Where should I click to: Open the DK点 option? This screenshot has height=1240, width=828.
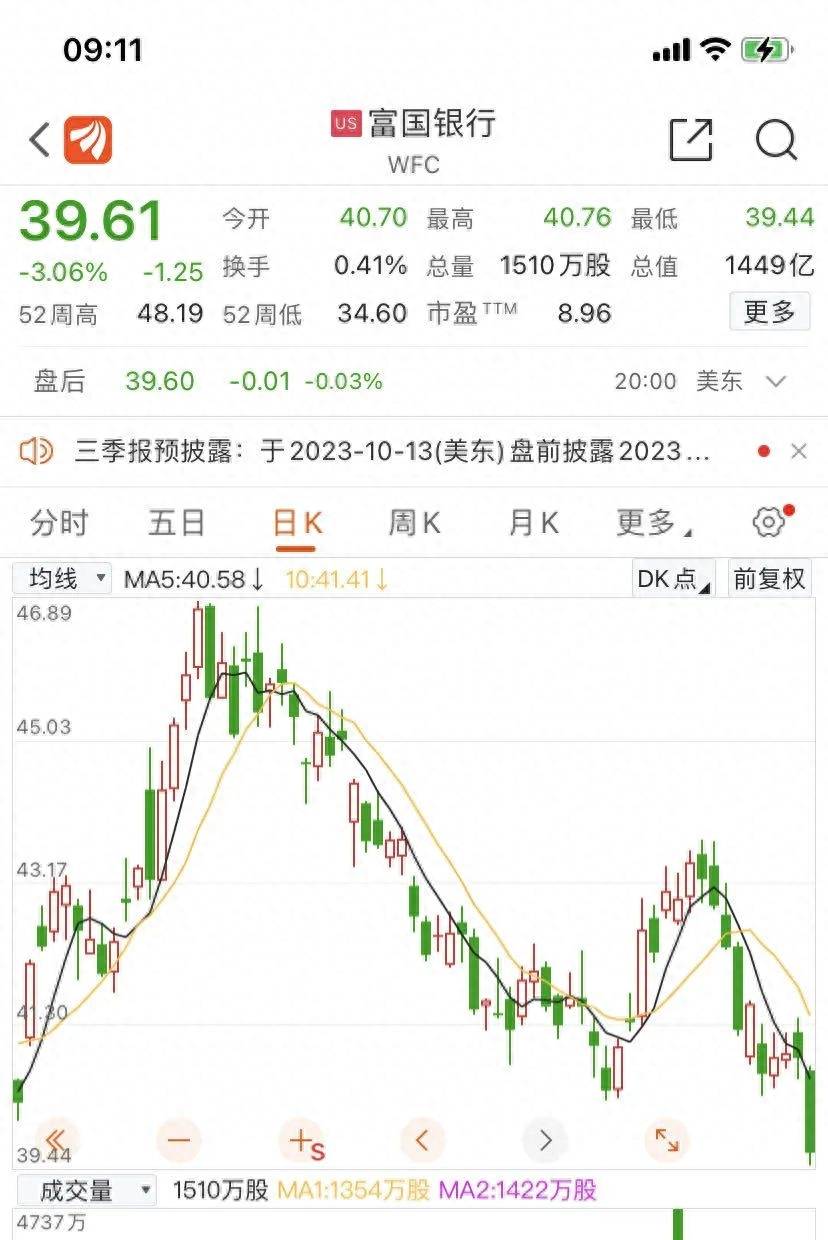(675, 579)
